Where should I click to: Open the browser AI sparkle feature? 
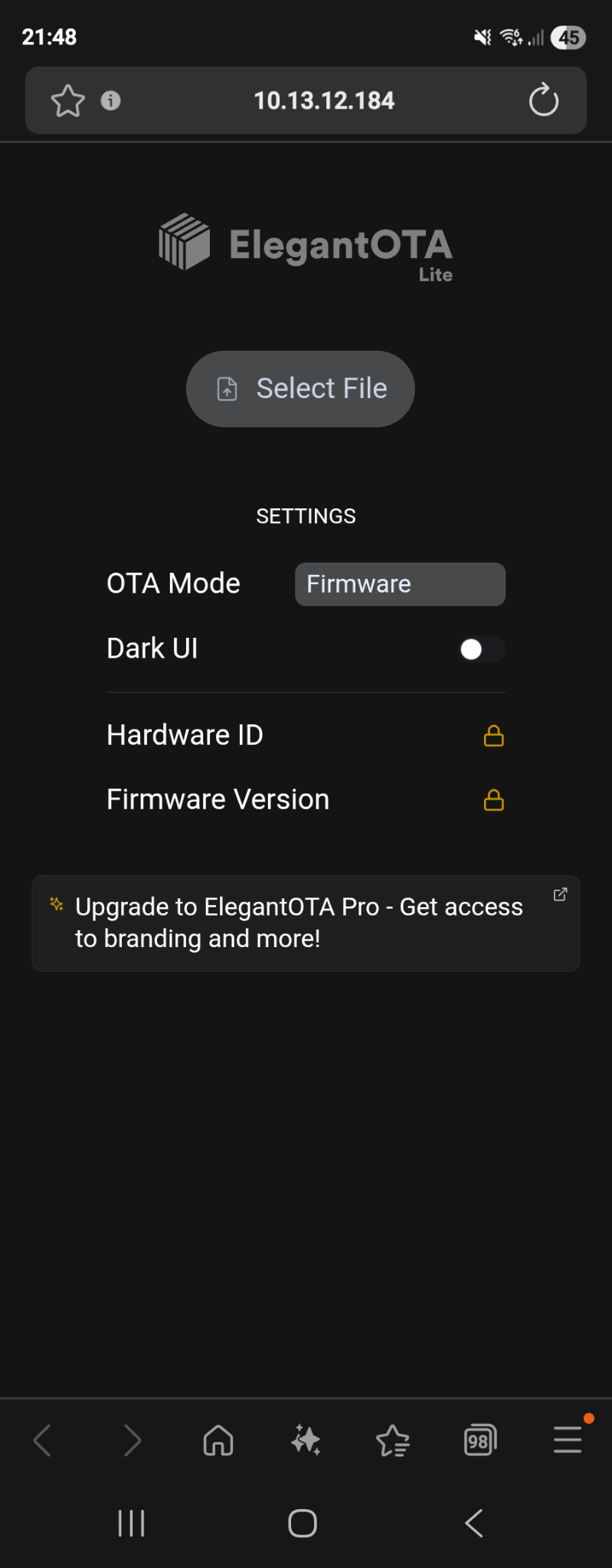click(306, 1440)
